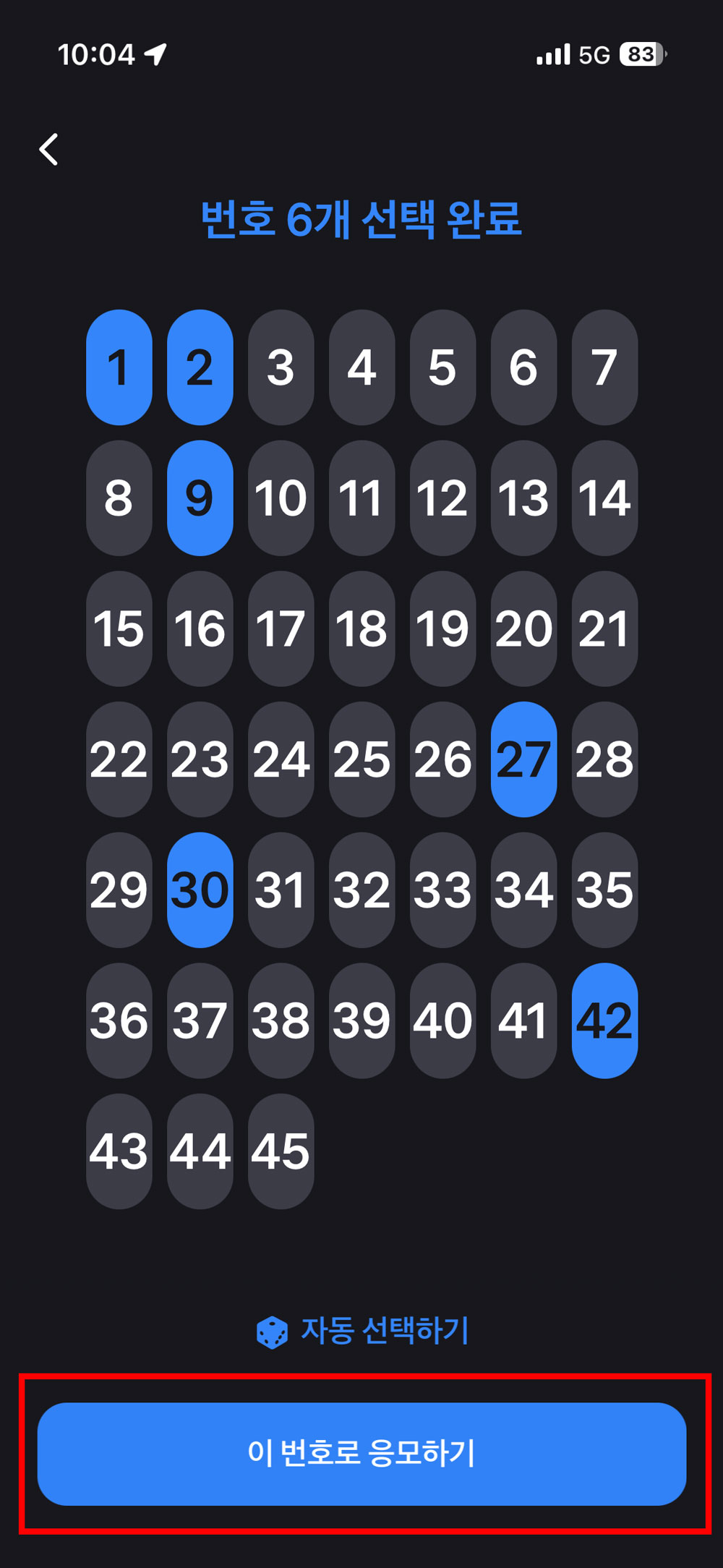Tap number 7
The height and width of the screenshot is (1568, 723).
coord(604,367)
